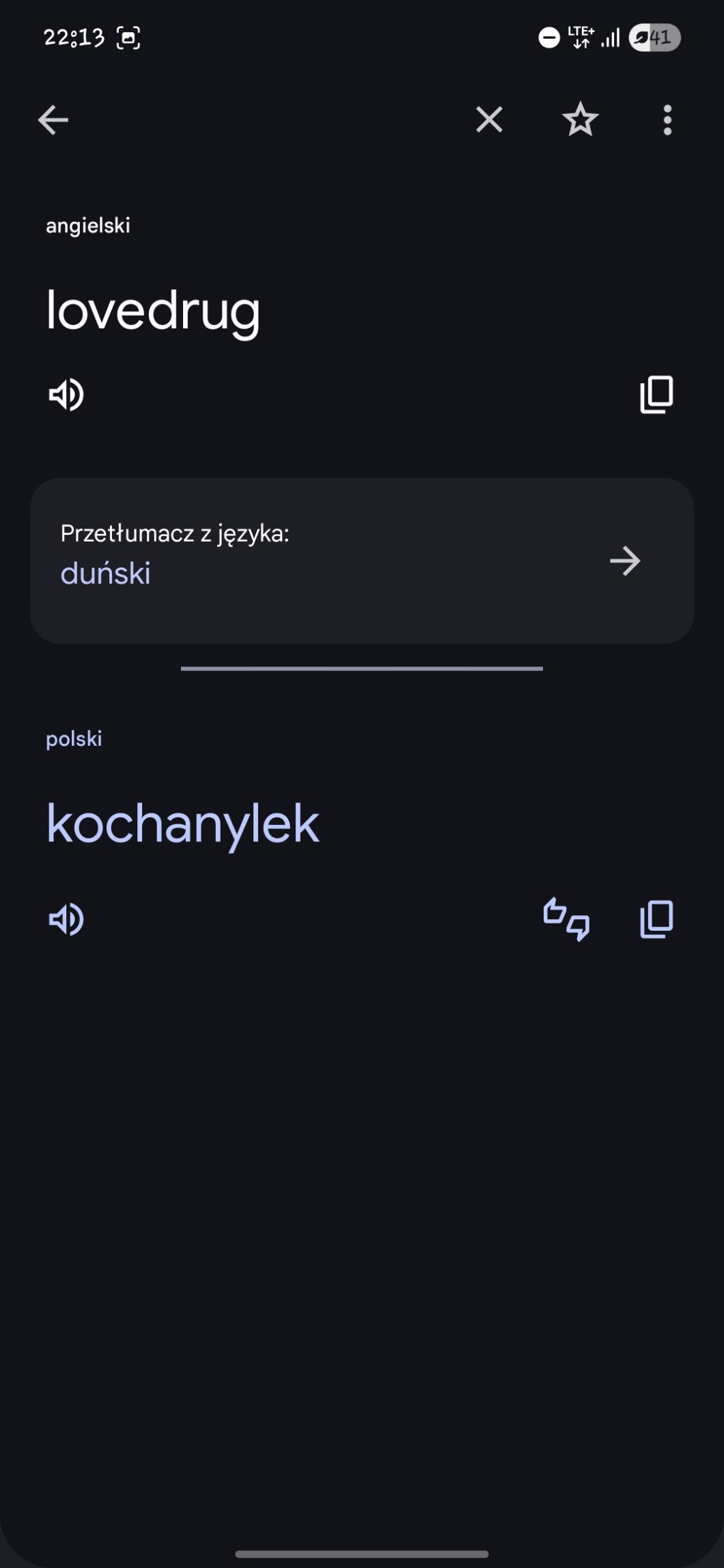Clear the entered text with X

[489, 120]
